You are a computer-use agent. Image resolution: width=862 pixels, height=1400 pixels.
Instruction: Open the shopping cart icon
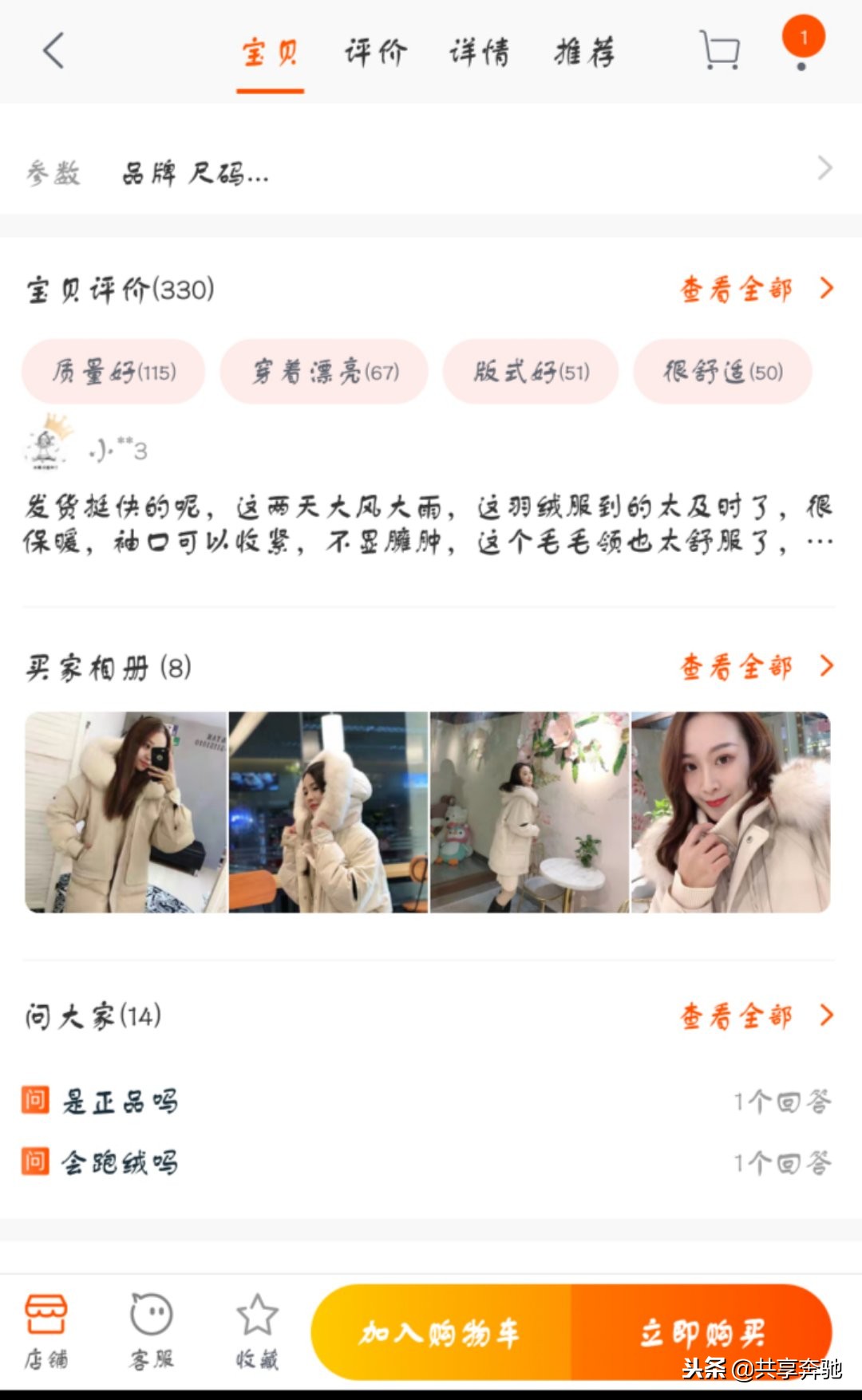[719, 50]
